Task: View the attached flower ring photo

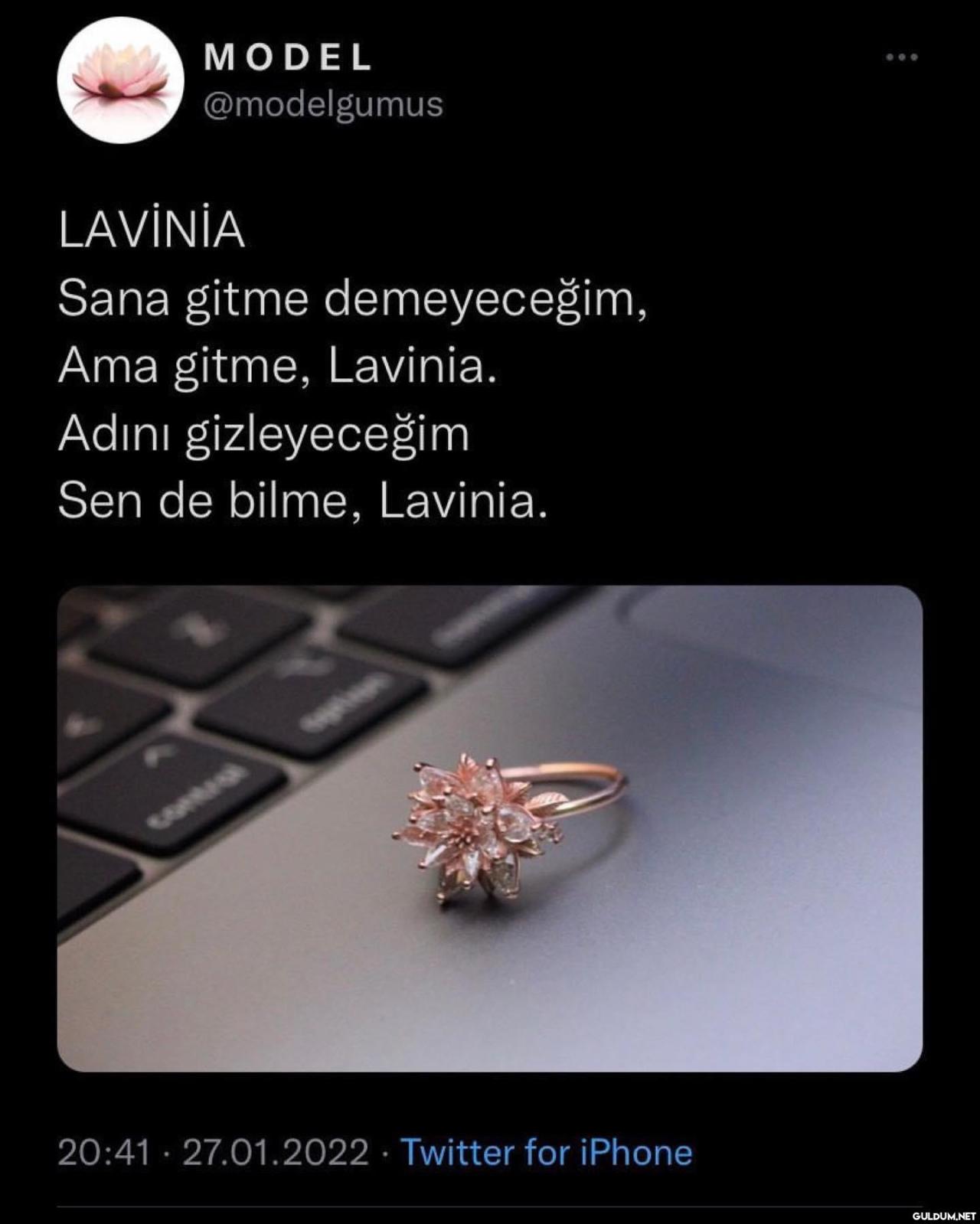Action: click(490, 828)
